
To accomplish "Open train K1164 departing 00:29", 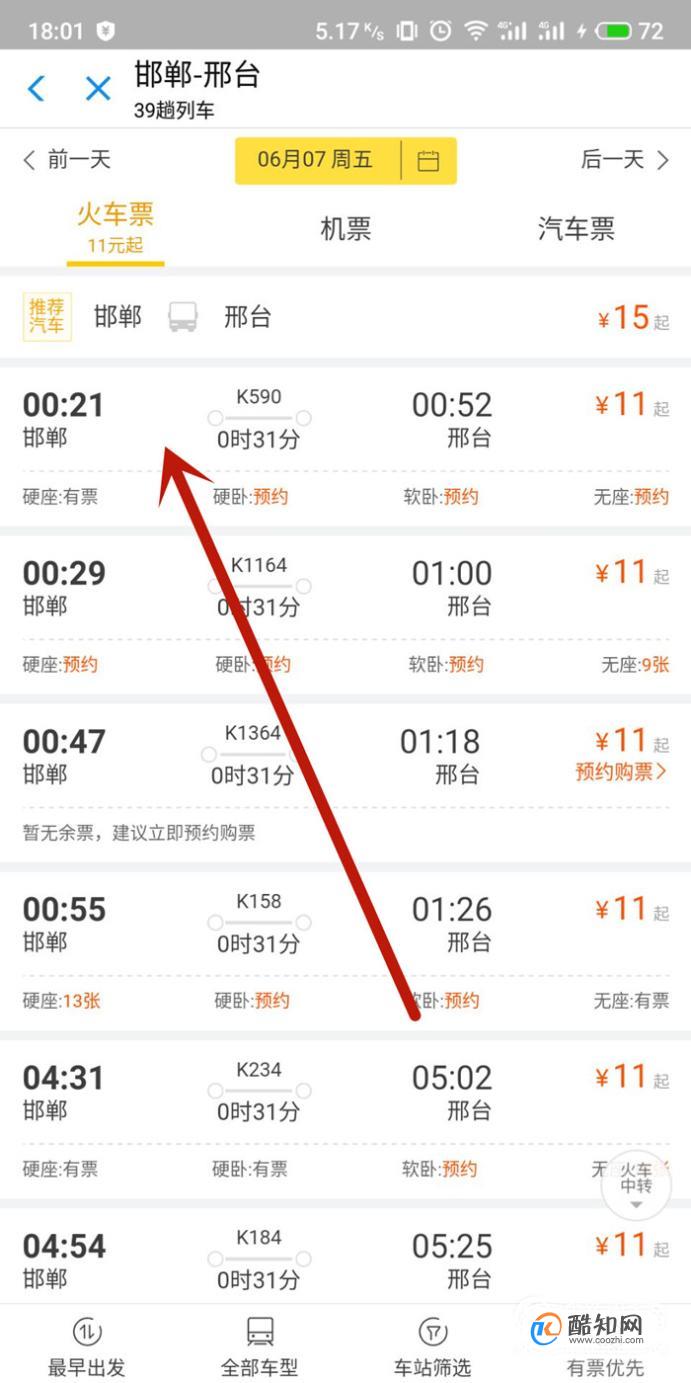I will click(345, 614).
